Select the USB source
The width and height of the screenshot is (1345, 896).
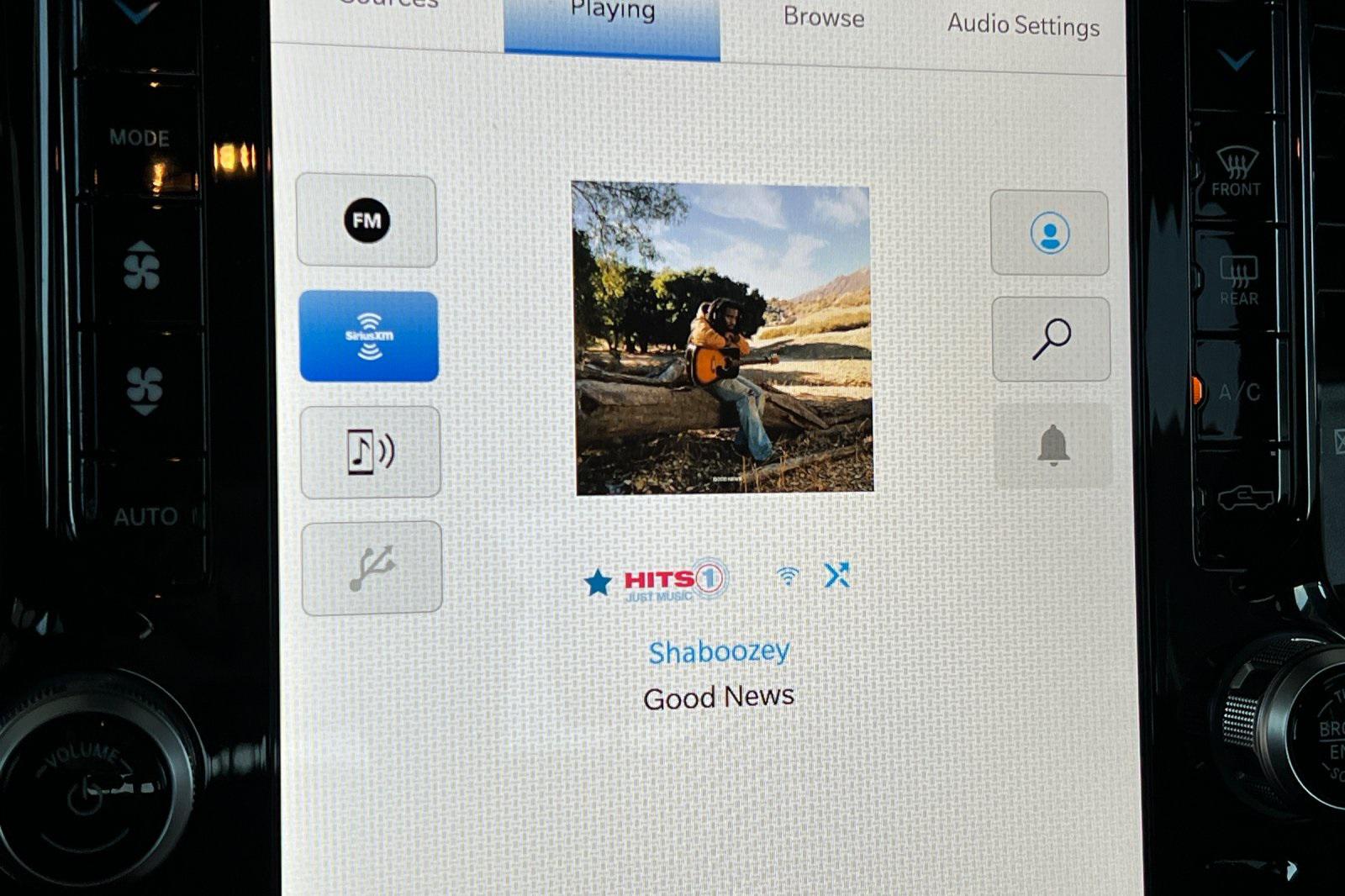click(372, 567)
